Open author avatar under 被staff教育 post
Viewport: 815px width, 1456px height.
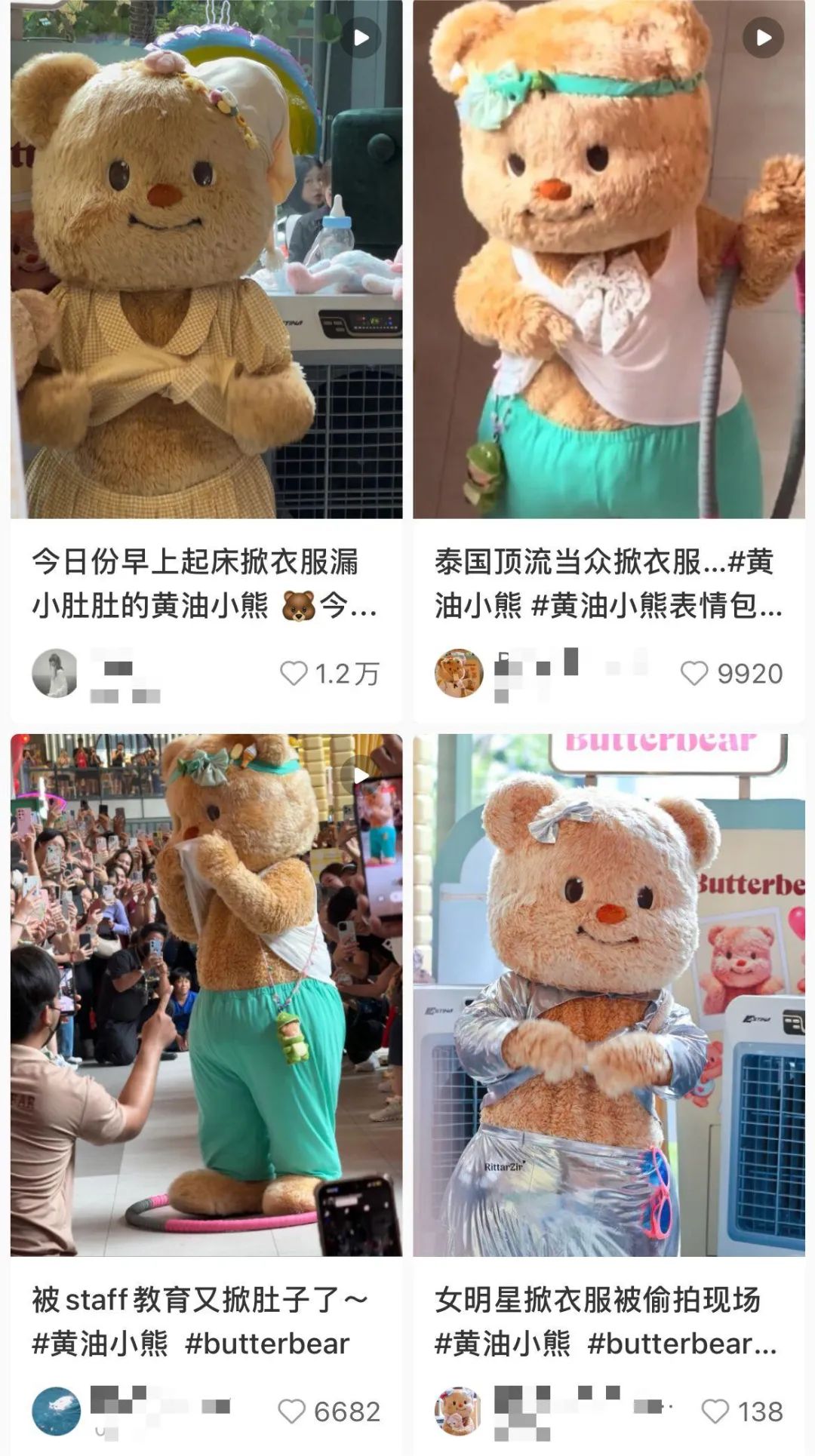coord(56,1411)
